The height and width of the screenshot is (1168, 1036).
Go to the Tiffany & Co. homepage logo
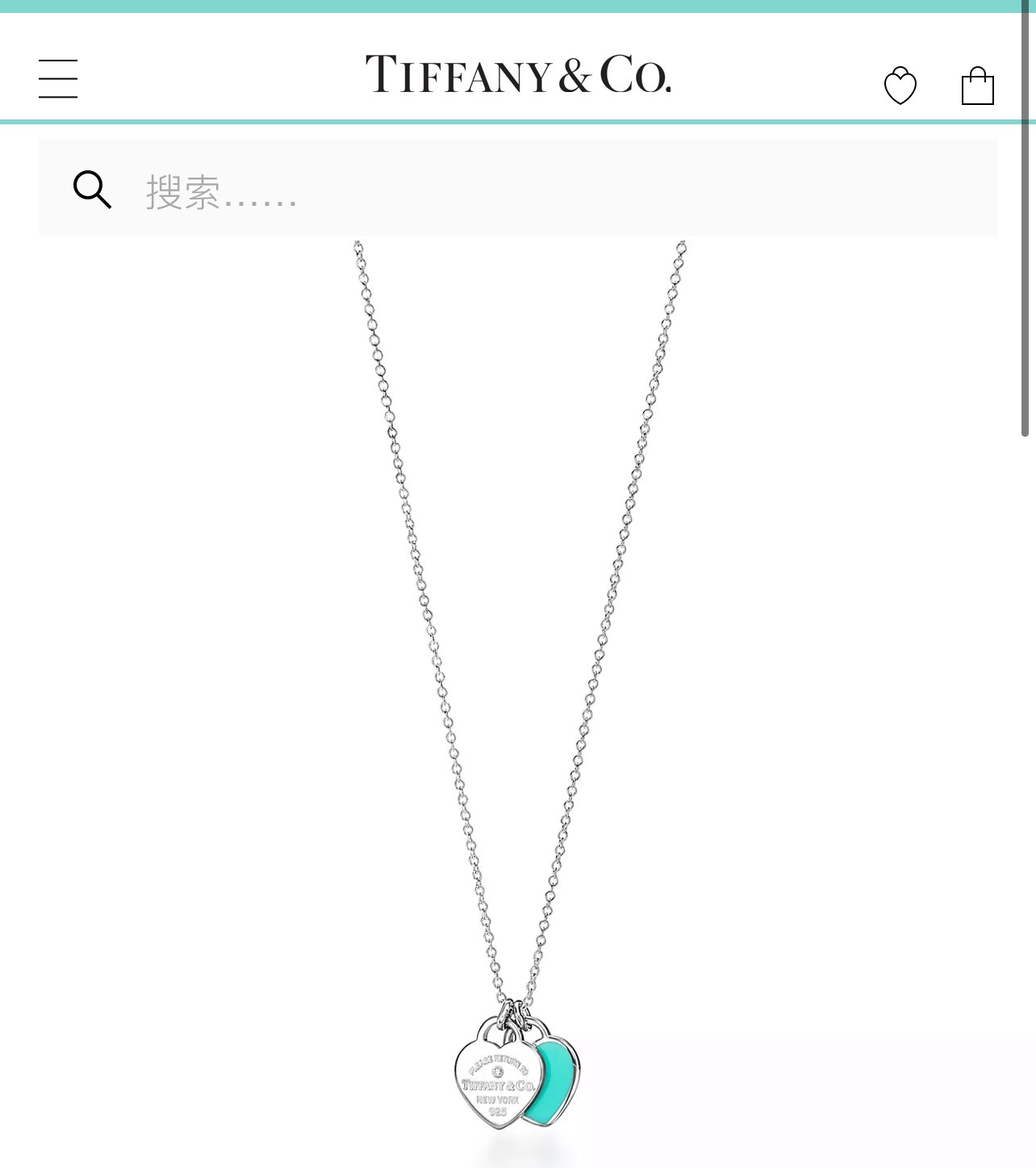click(x=517, y=74)
